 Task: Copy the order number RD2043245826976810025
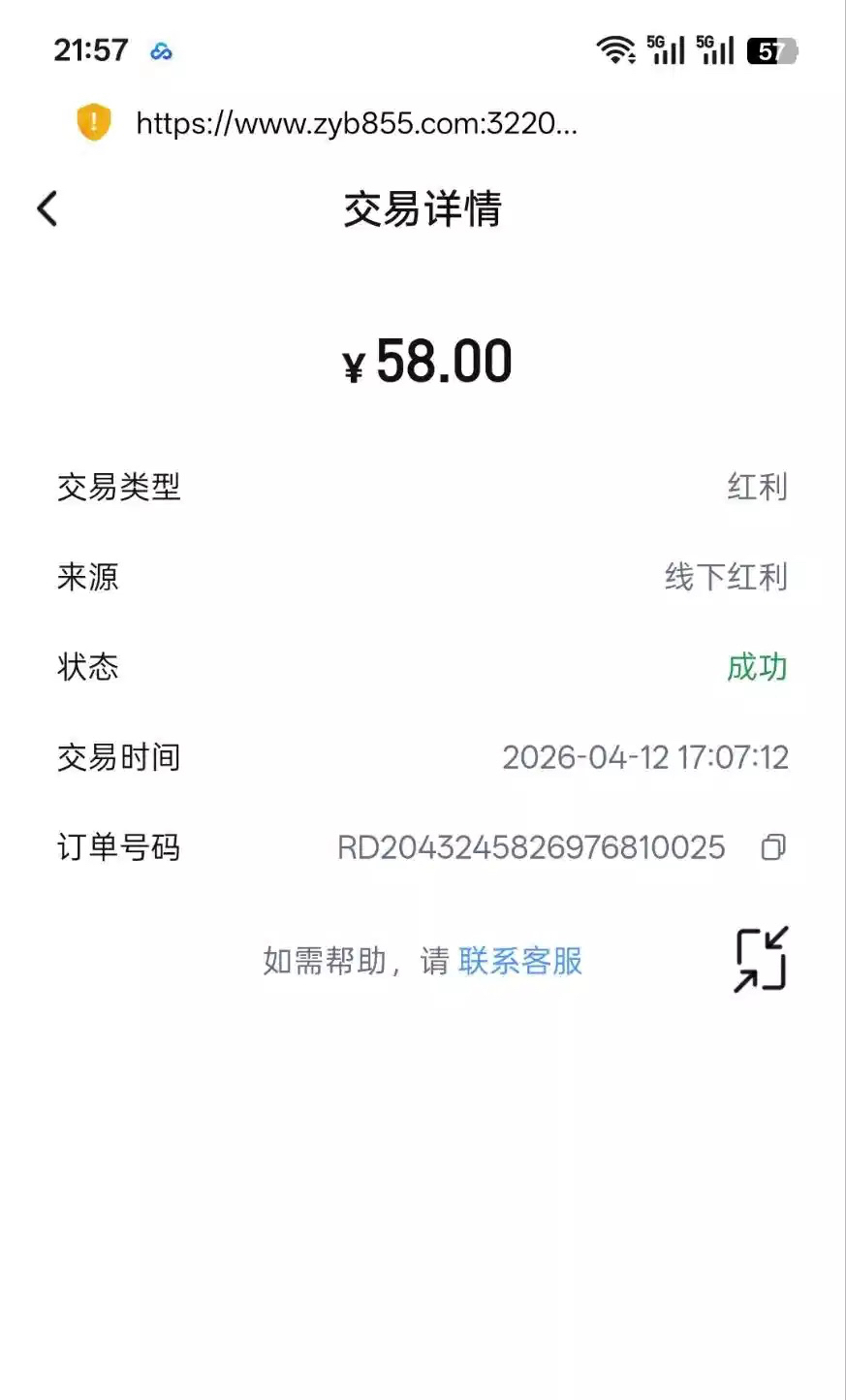[x=772, y=847]
